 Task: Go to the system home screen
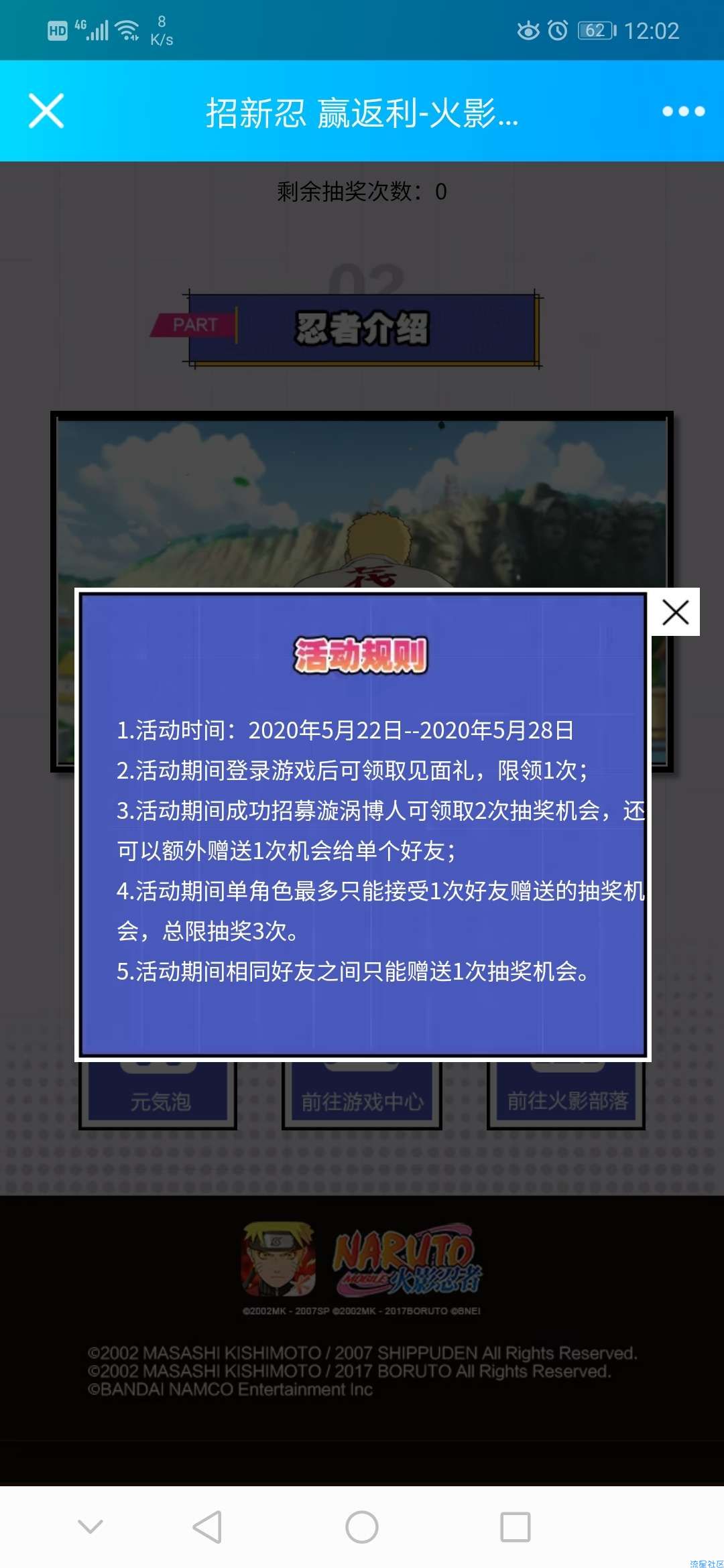362,1527
